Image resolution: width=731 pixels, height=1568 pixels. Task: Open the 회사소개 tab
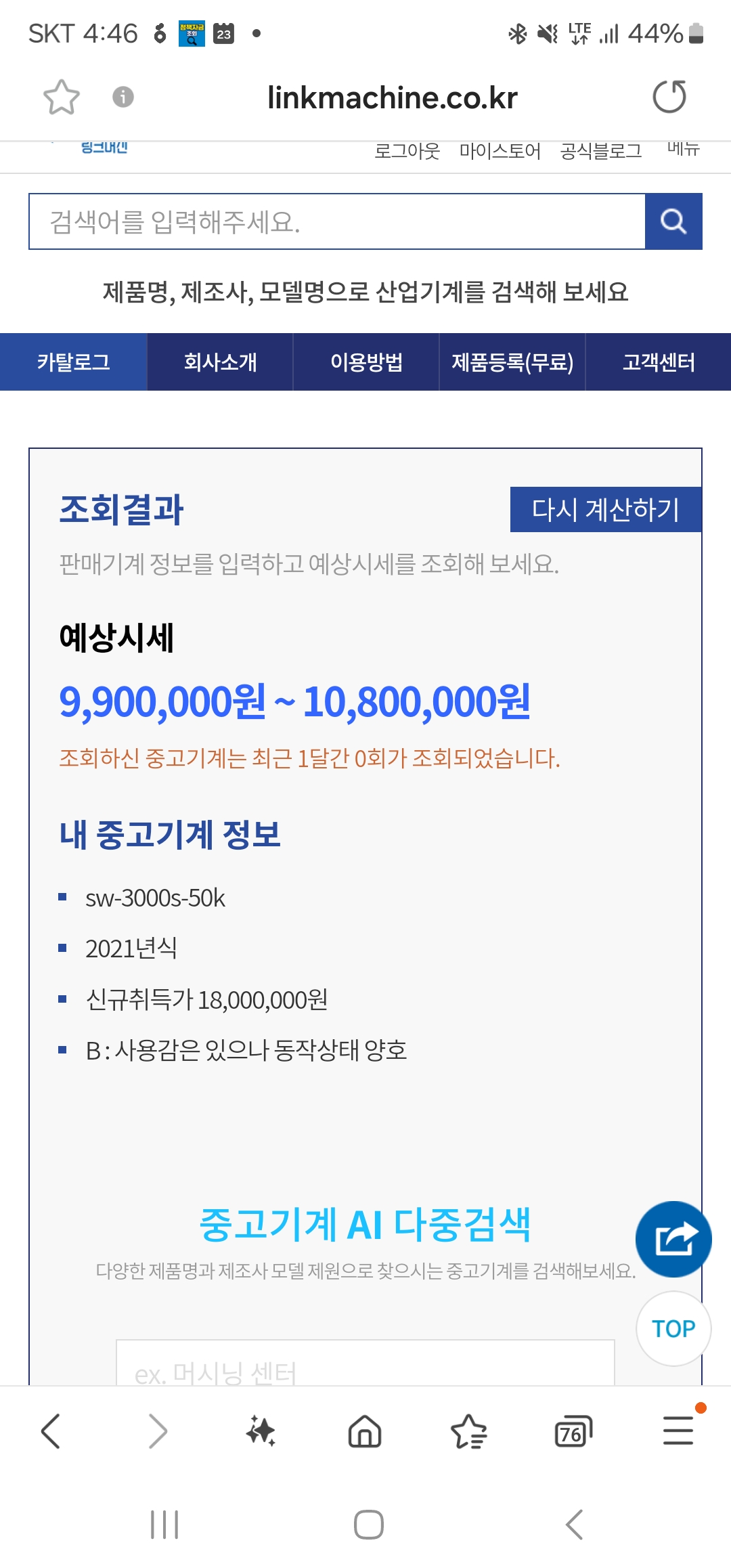(220, 362)
